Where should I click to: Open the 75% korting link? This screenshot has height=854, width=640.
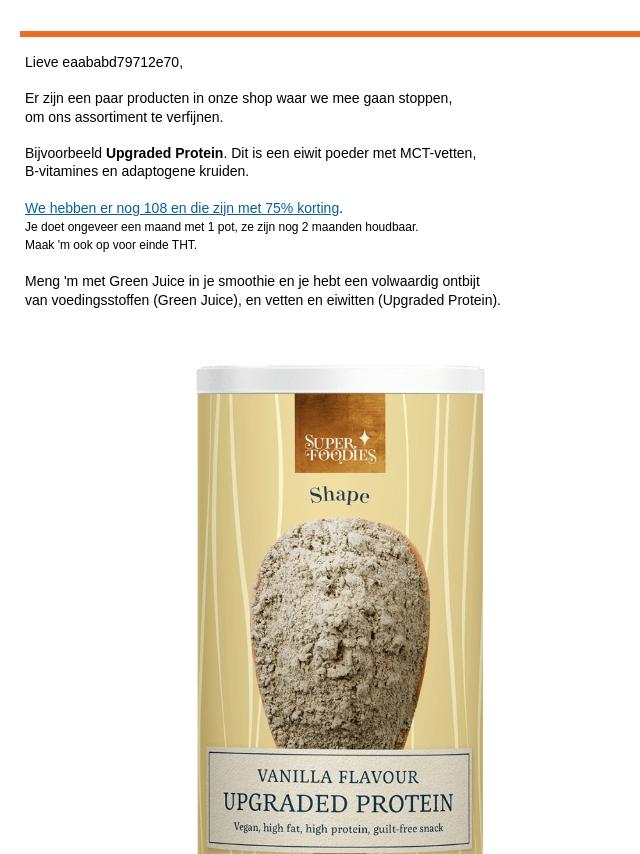182,208
